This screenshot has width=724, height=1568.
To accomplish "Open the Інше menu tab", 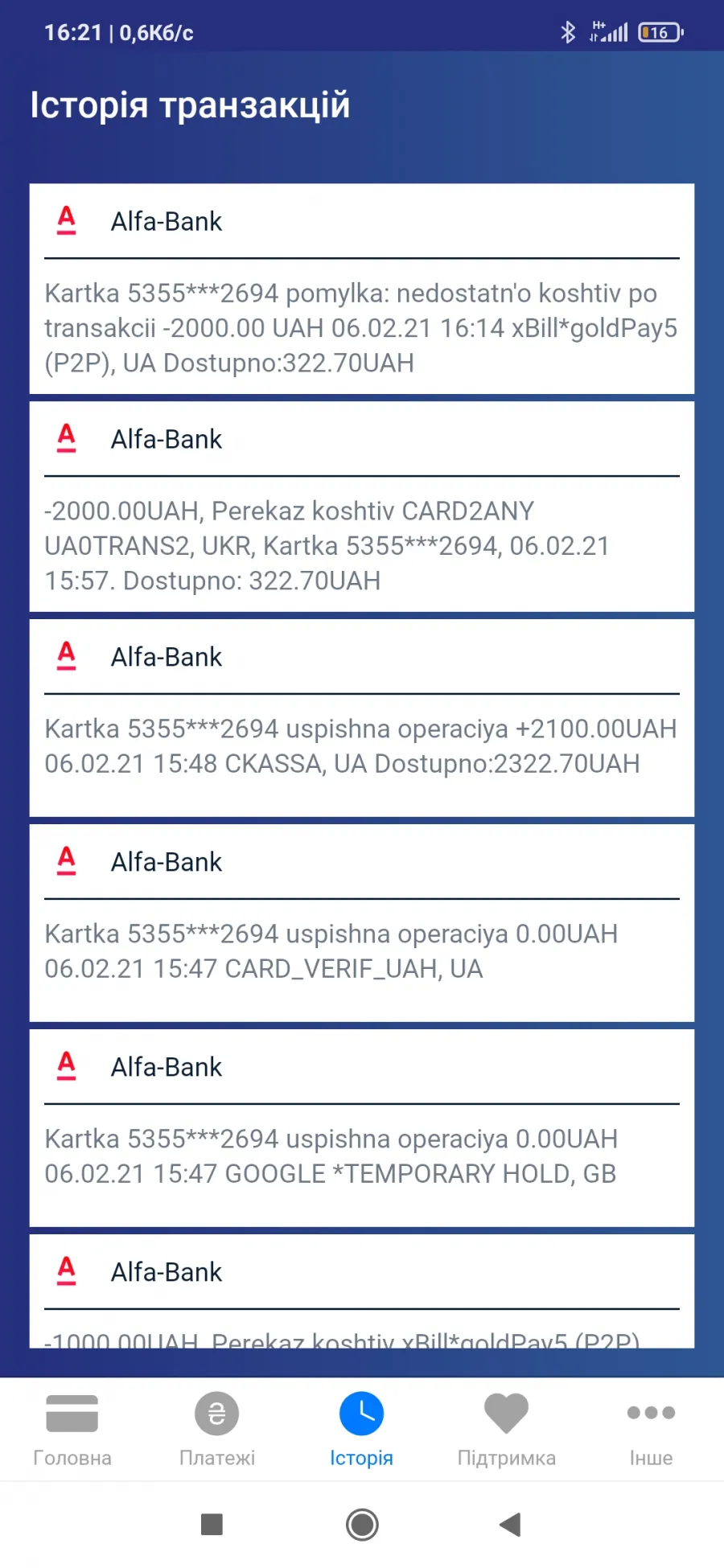I will pos(652,1430).
